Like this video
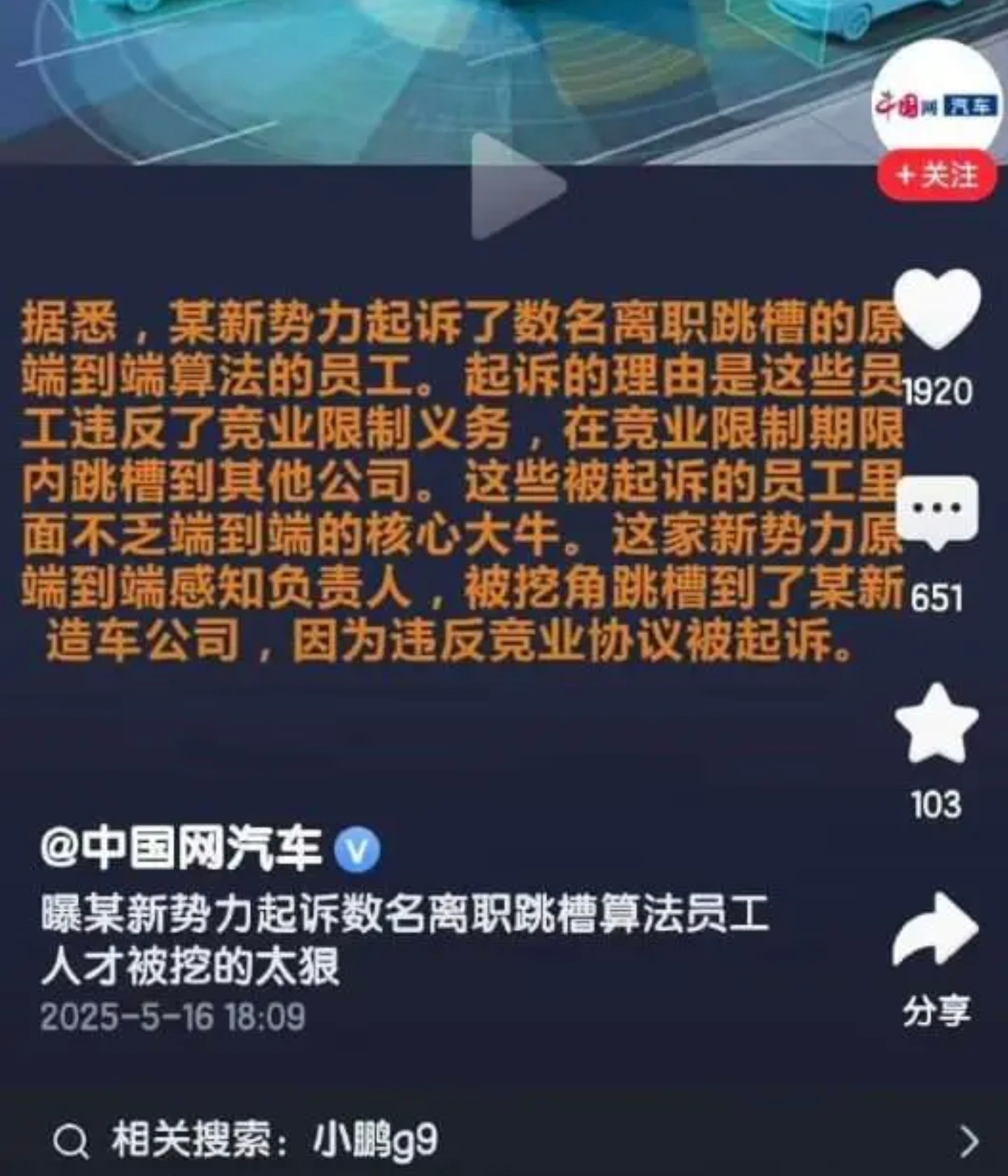Image resolution: width=1008 pixels, height=1176 pixels. [937, 308]
